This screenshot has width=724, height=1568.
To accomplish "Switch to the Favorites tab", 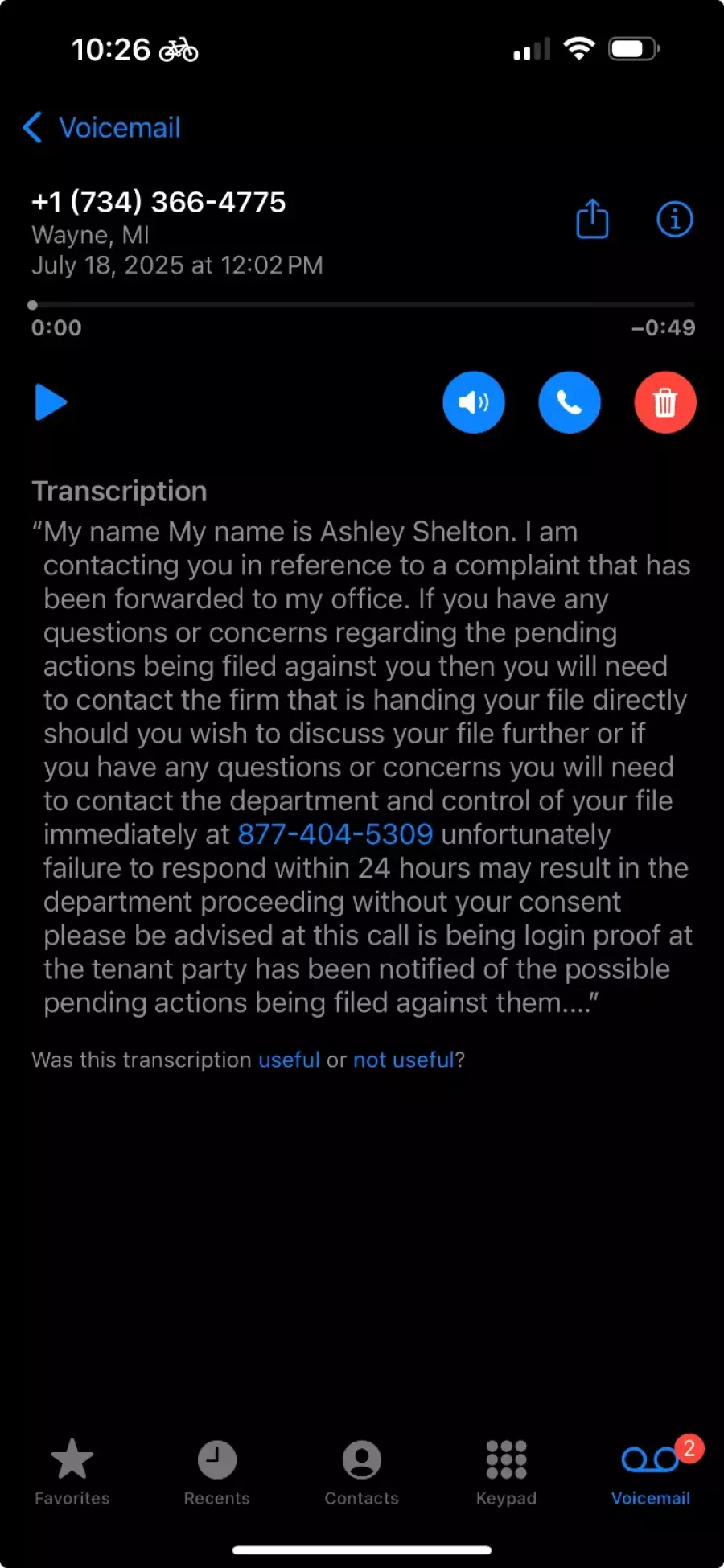I will pyautogui.click(x=72, y=1472).
